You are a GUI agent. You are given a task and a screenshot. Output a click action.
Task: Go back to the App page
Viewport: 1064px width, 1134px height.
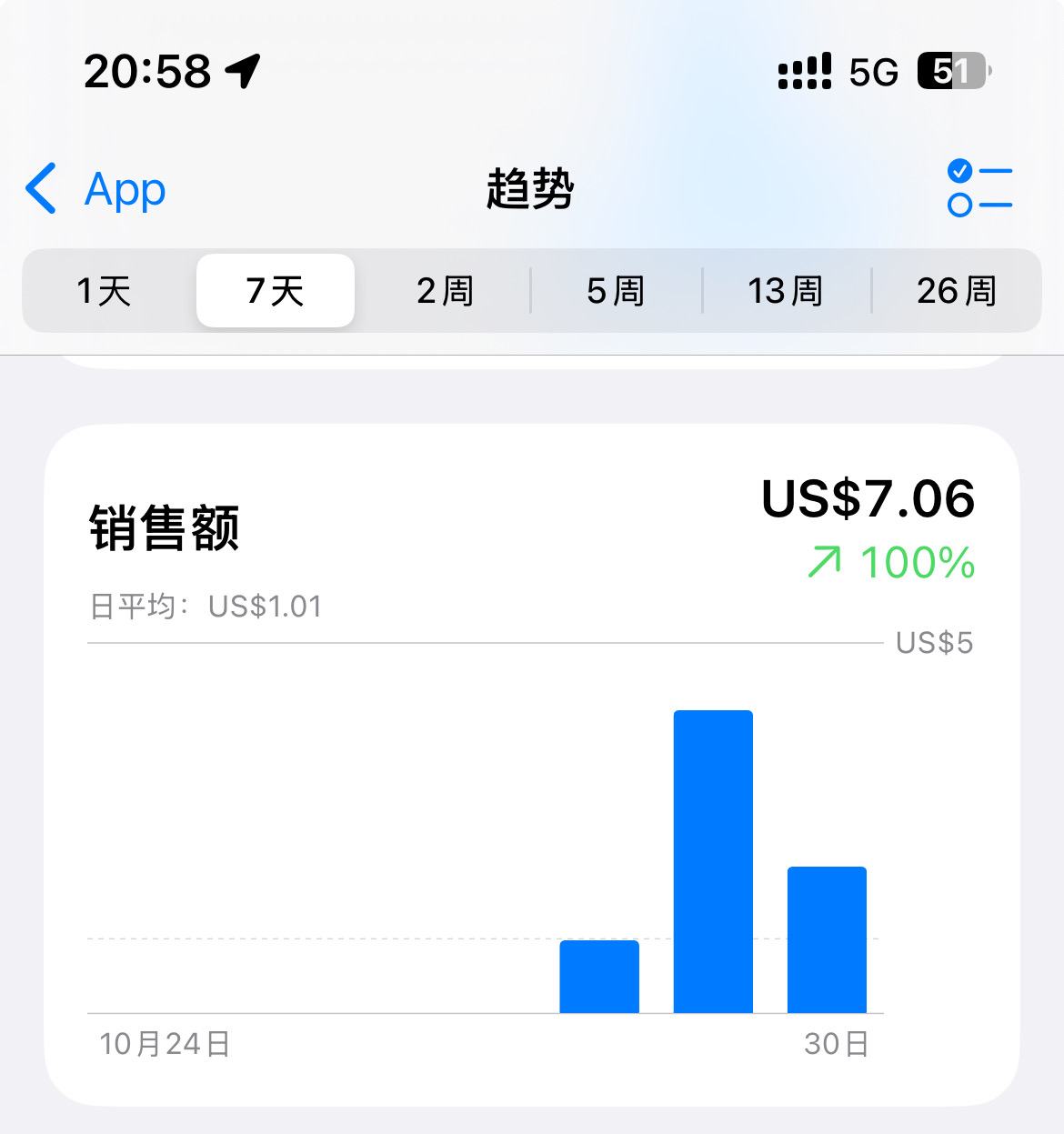[95, 189]
